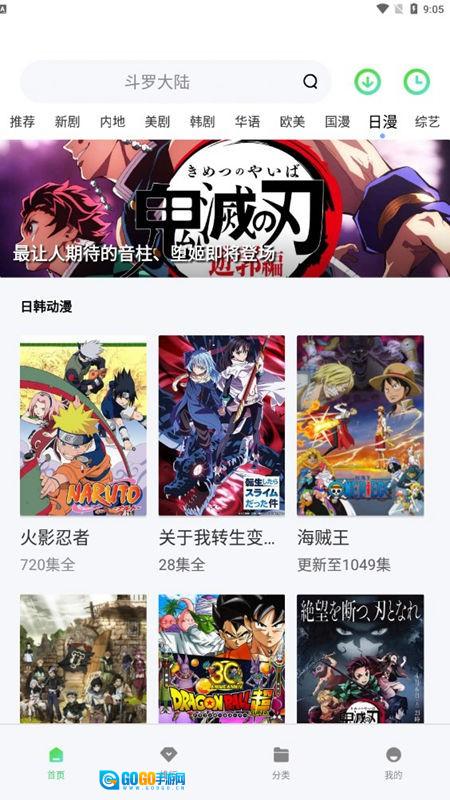Open the search box showing 斗罗大陆
The image size is (450, 800).
click(176, 82)
